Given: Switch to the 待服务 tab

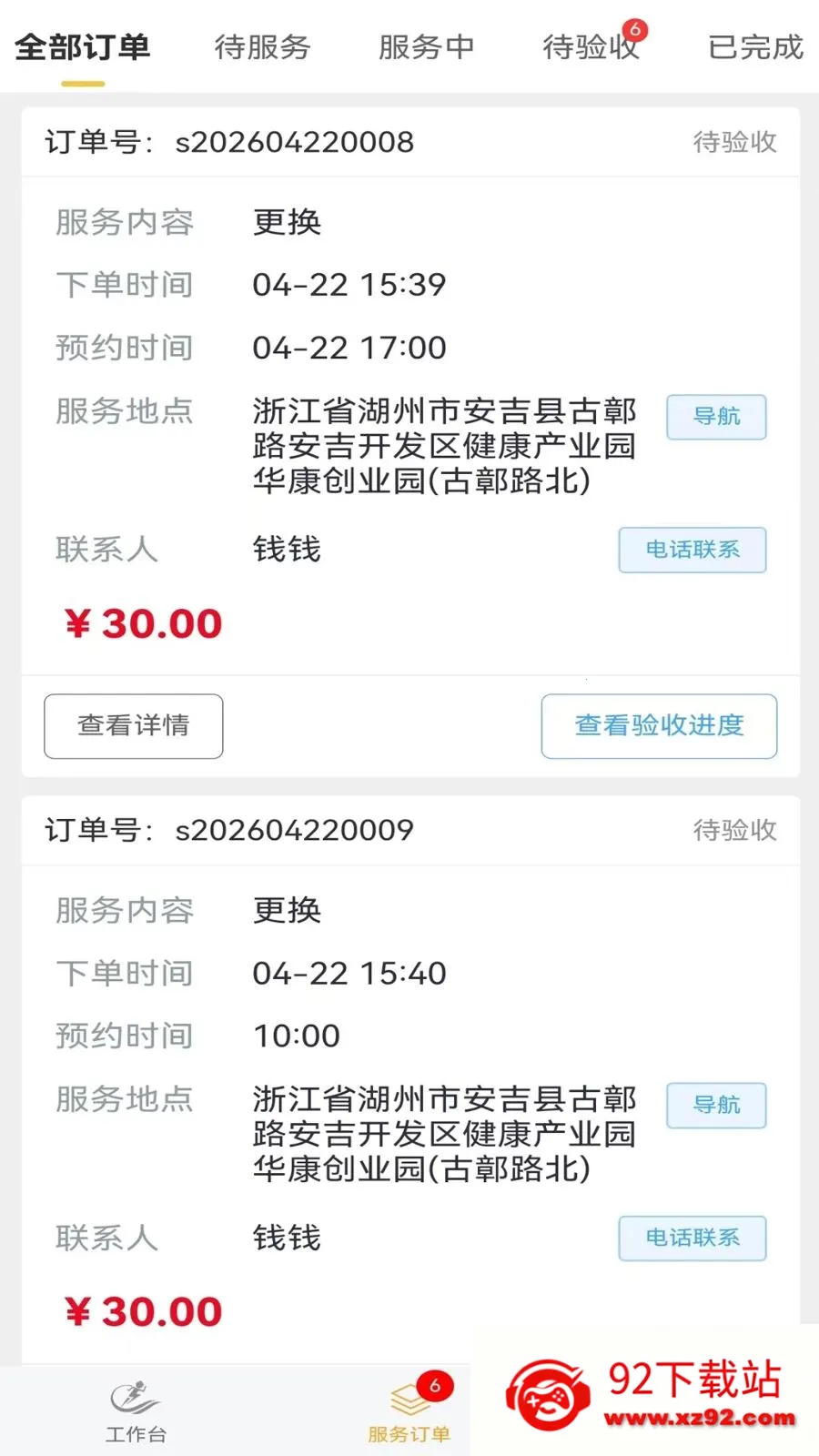Looking at the screenshot, I should [x=262, y=47].
